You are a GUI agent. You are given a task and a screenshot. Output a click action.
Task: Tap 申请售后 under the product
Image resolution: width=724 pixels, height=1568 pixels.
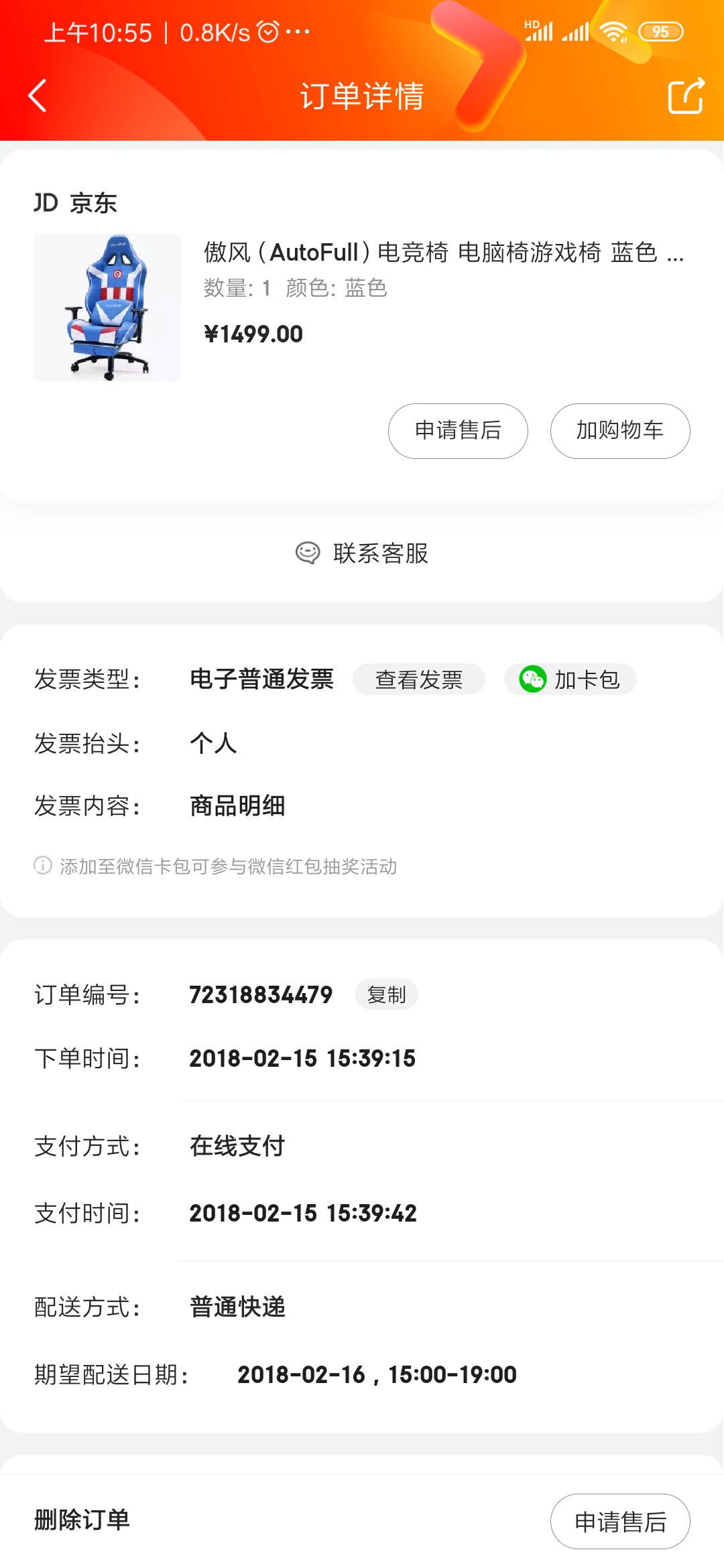[458, 431]
